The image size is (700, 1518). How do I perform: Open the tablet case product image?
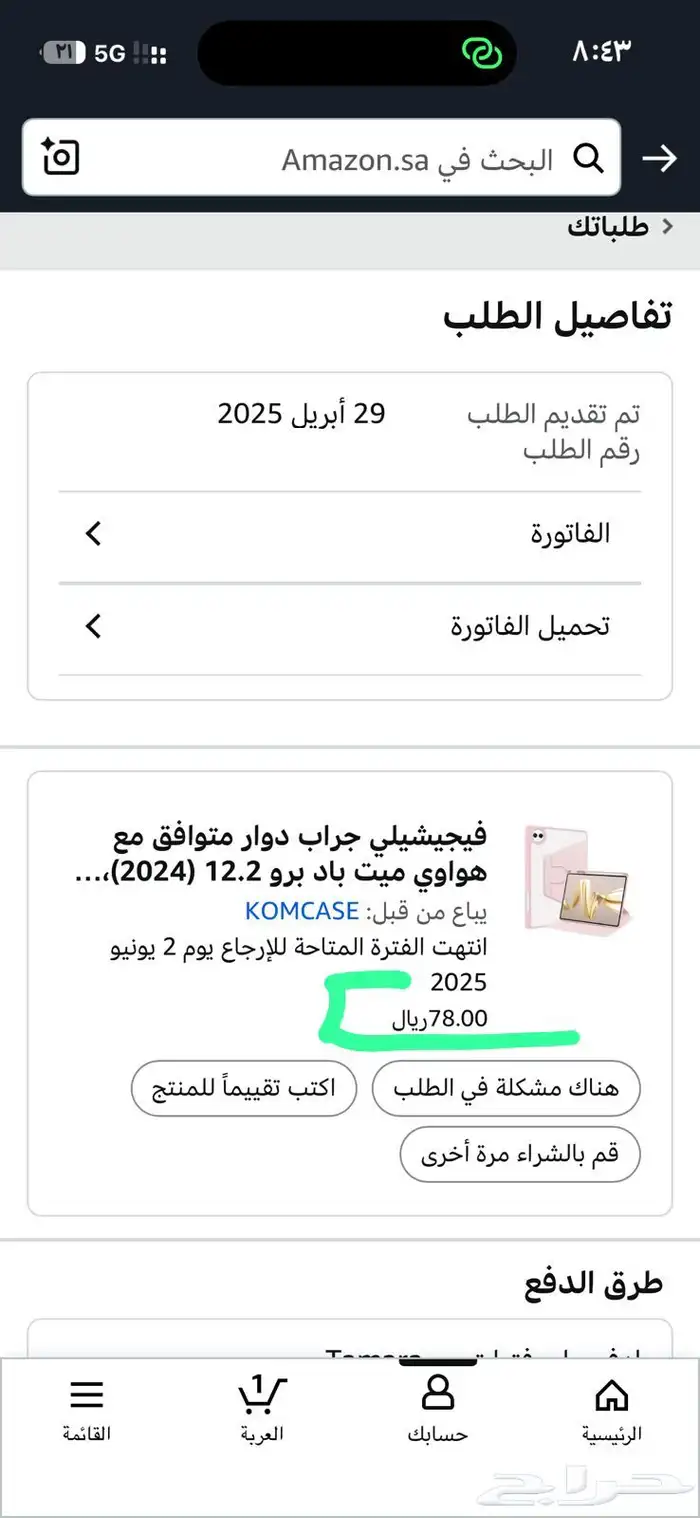point(577,877)
